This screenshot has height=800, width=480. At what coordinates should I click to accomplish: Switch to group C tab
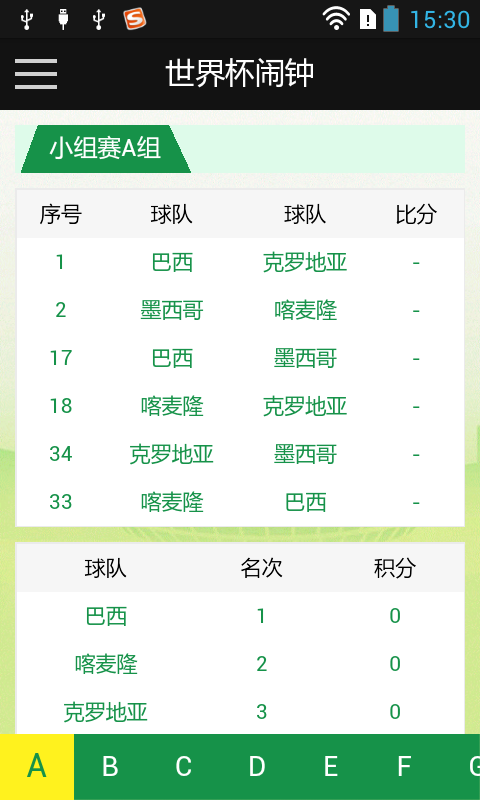point(184,766)
